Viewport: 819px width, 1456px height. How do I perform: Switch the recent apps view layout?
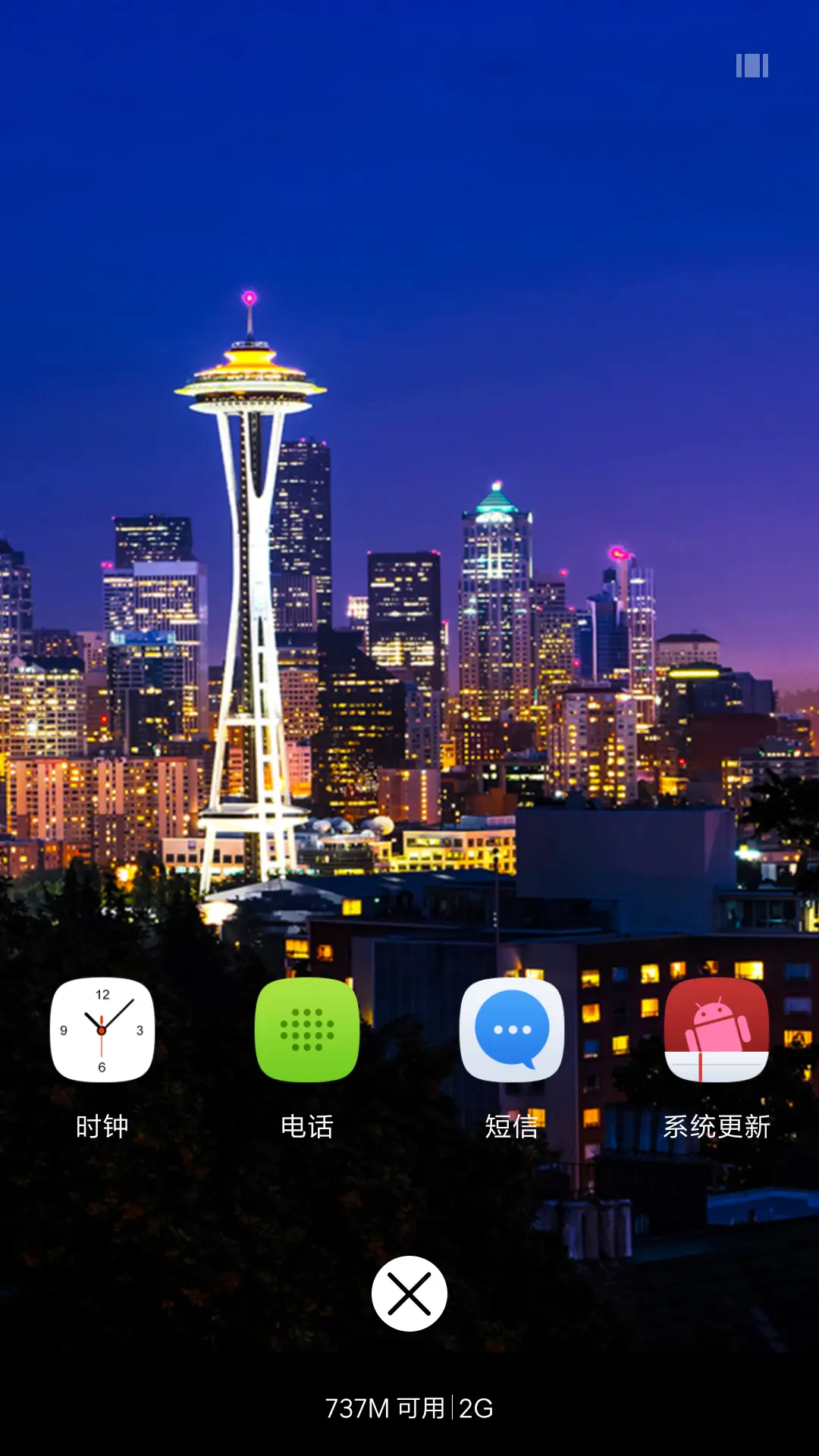(752, 66)
